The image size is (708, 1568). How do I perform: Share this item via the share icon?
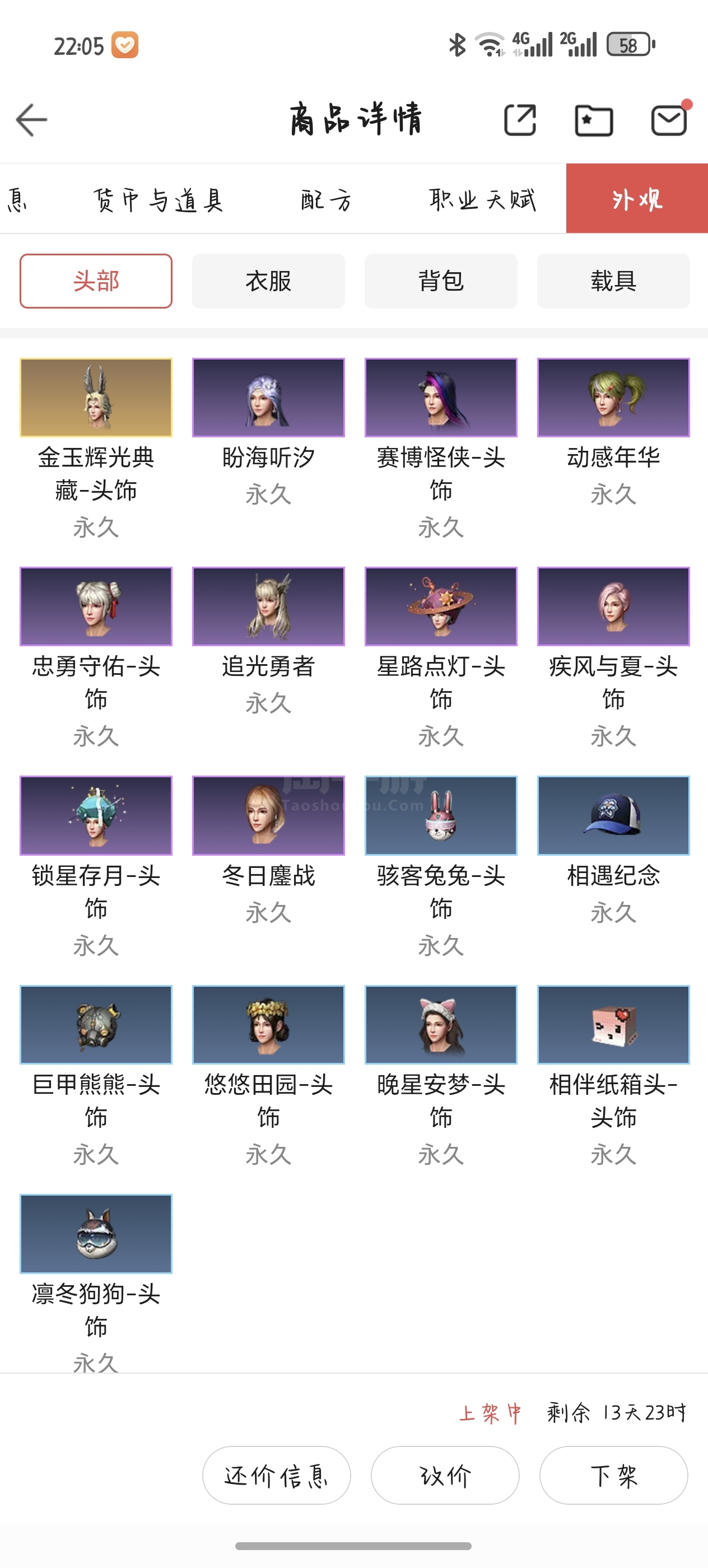click(x=520, y=119)
